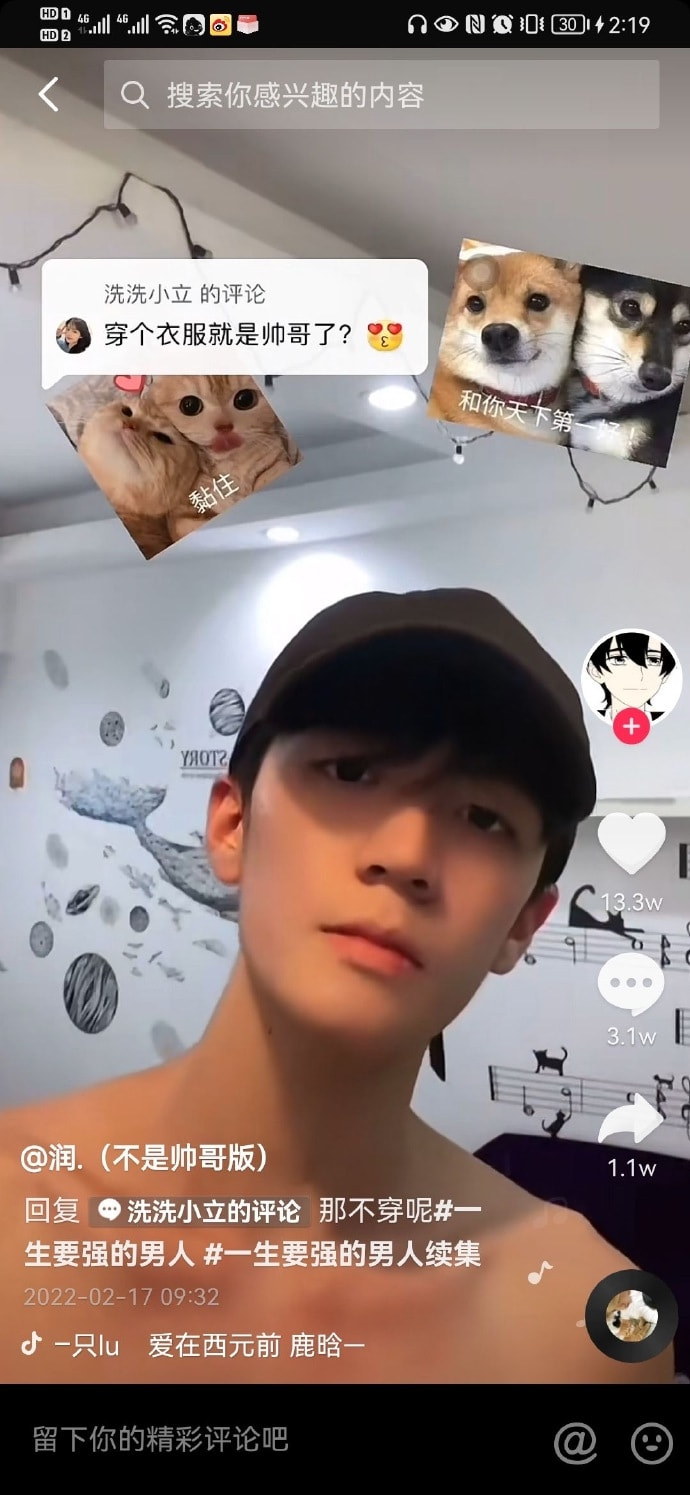Open the 洗洗小立 comment sticker bubble
Screen dimensions: 690x1495
click(x=234, y=318)
